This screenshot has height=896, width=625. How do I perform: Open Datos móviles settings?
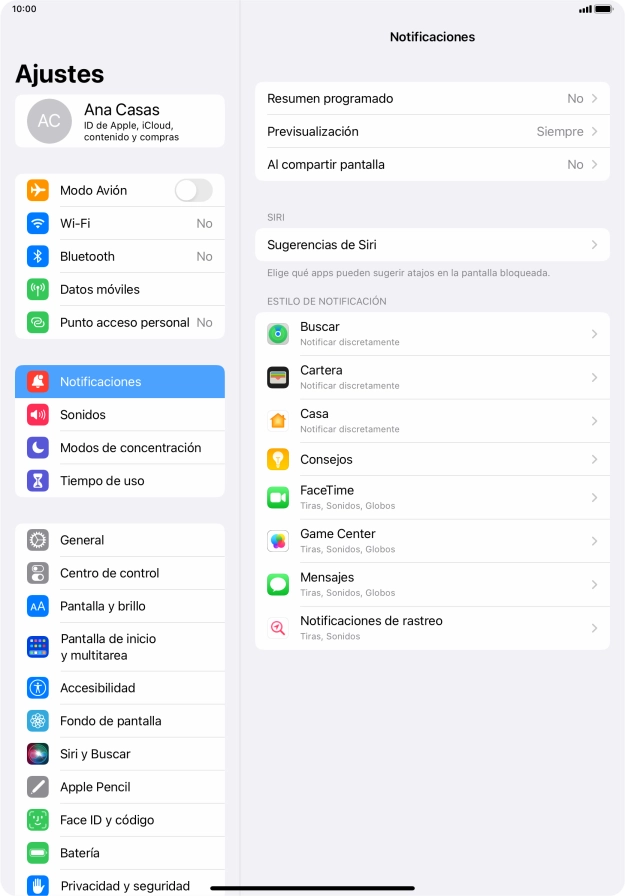click(x=120, y=289)
